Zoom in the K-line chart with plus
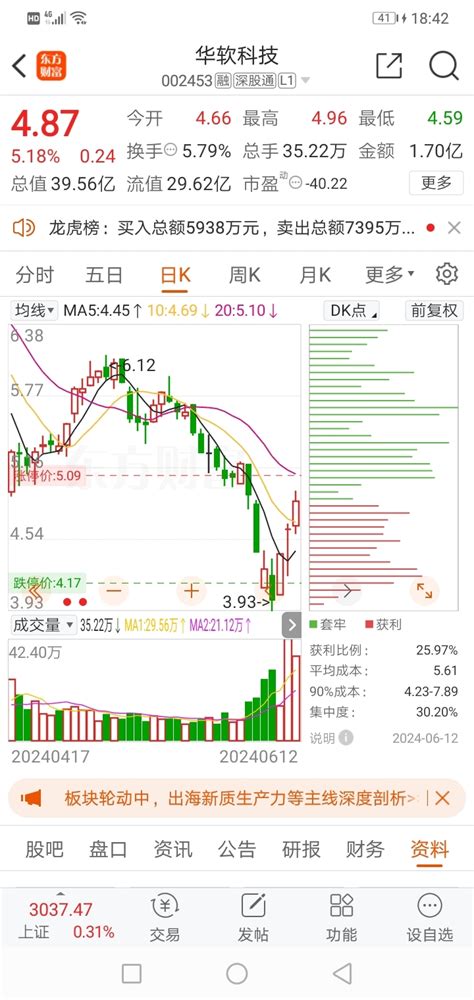Image resolution: width=474 pixels, height=1000 pixels. tap(191, 591)
